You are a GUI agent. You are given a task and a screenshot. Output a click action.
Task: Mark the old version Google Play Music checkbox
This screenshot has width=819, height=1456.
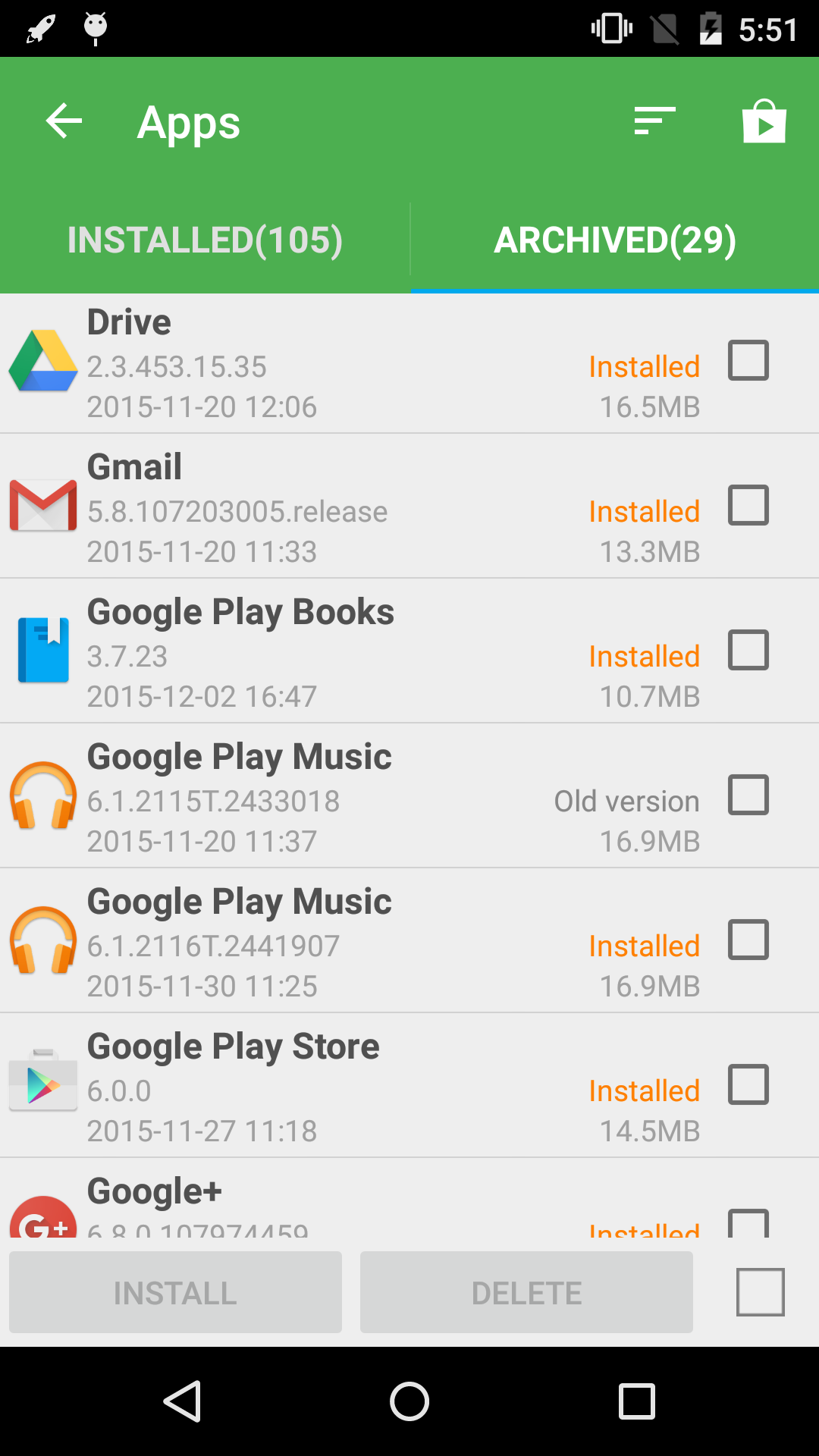[748, 795]
